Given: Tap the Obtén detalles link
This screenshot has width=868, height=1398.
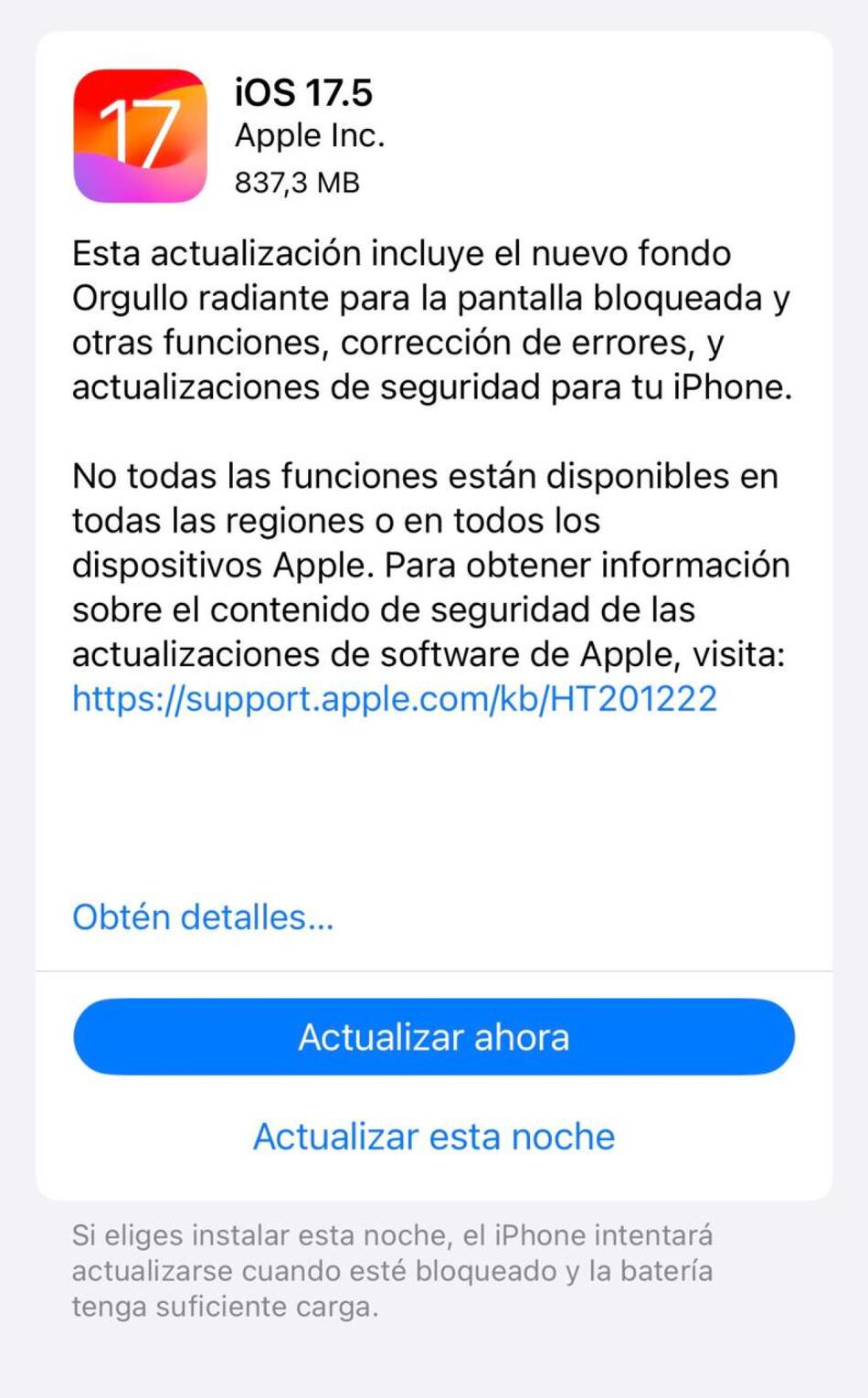Looking at the screenshot, I should tap(203, 916).
